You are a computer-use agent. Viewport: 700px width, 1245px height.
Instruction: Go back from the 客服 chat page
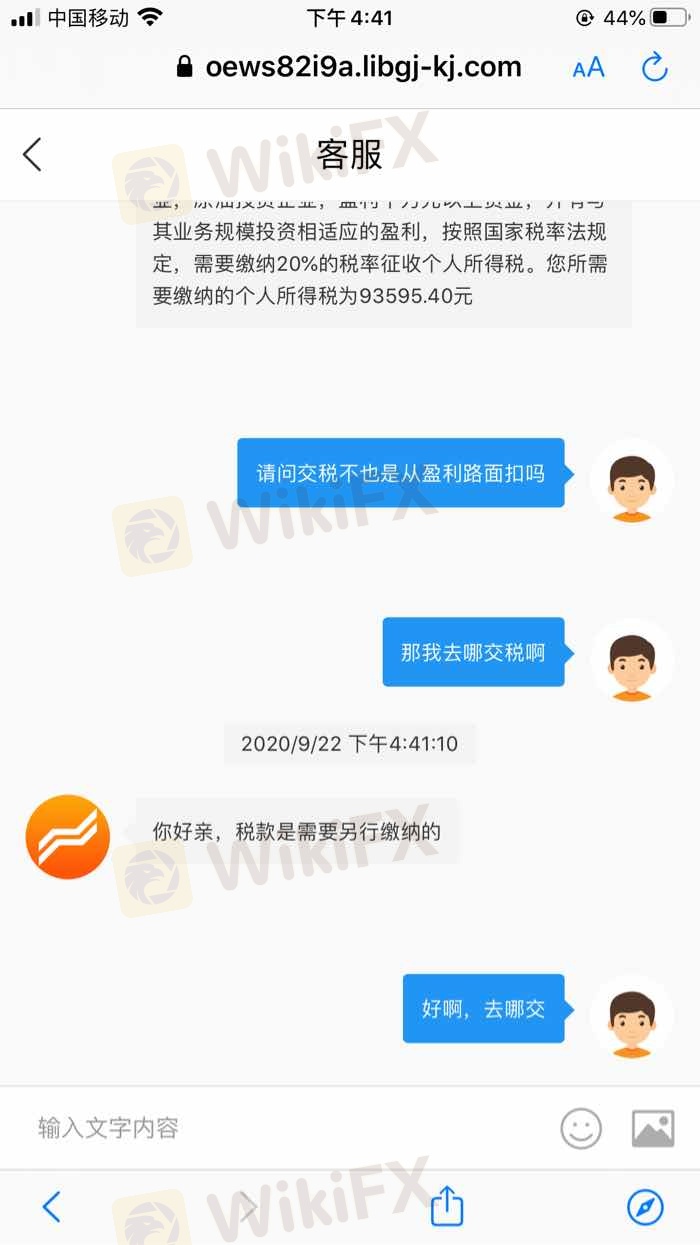click(33, 155)
